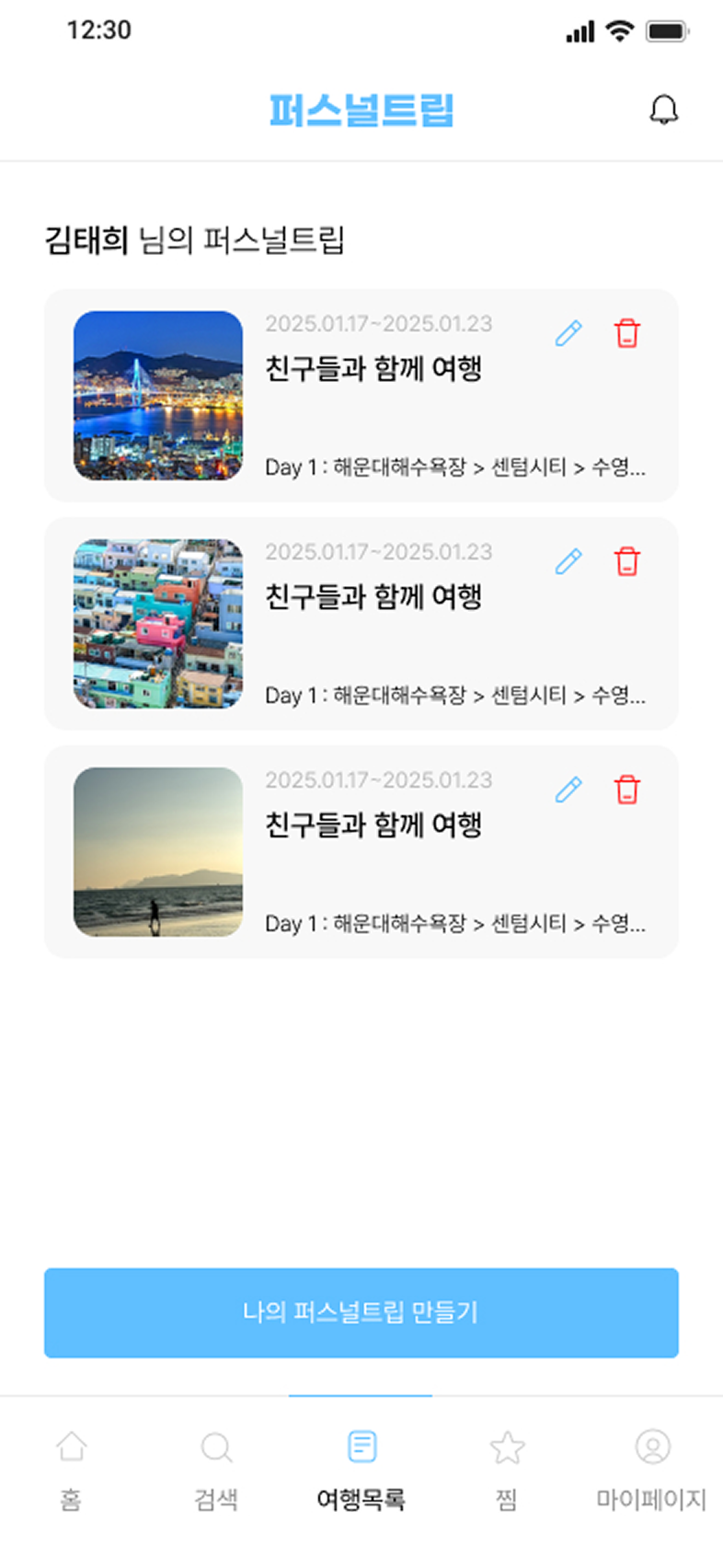Edit the trip with the beach sunset photo

coord(568,790)
